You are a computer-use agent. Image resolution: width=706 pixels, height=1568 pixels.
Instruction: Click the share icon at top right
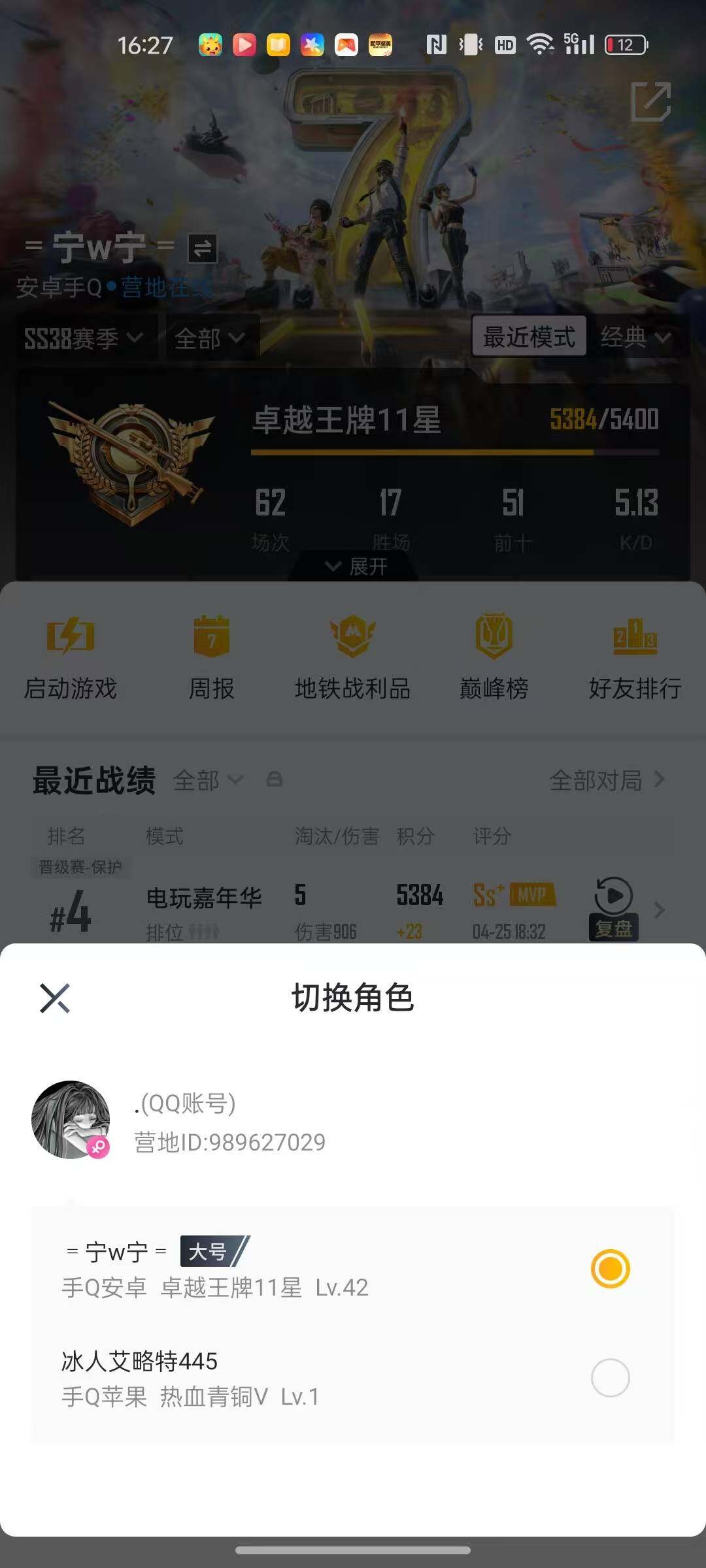click(x=650, y=101)
